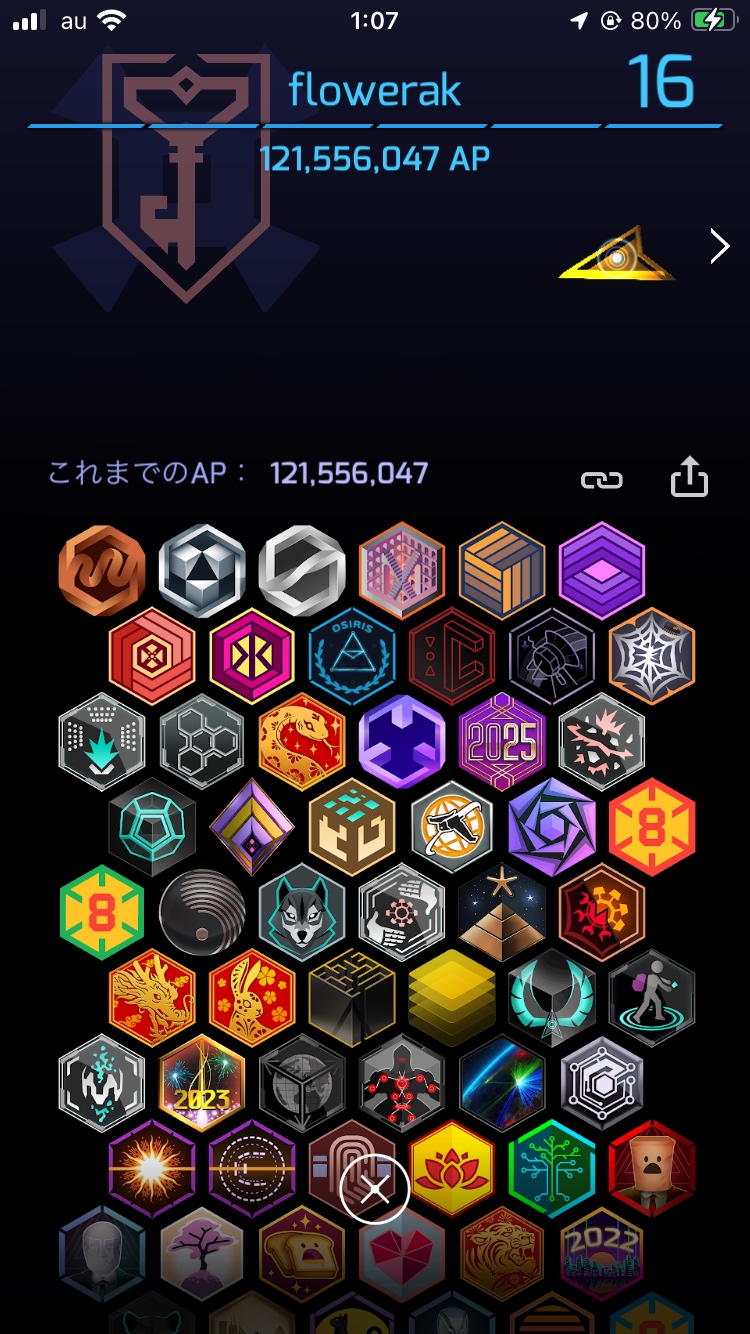Viewport: 750px width, 1334px height.
Task: Copy the profile link with the chain icon
Action: coord(602,480)
